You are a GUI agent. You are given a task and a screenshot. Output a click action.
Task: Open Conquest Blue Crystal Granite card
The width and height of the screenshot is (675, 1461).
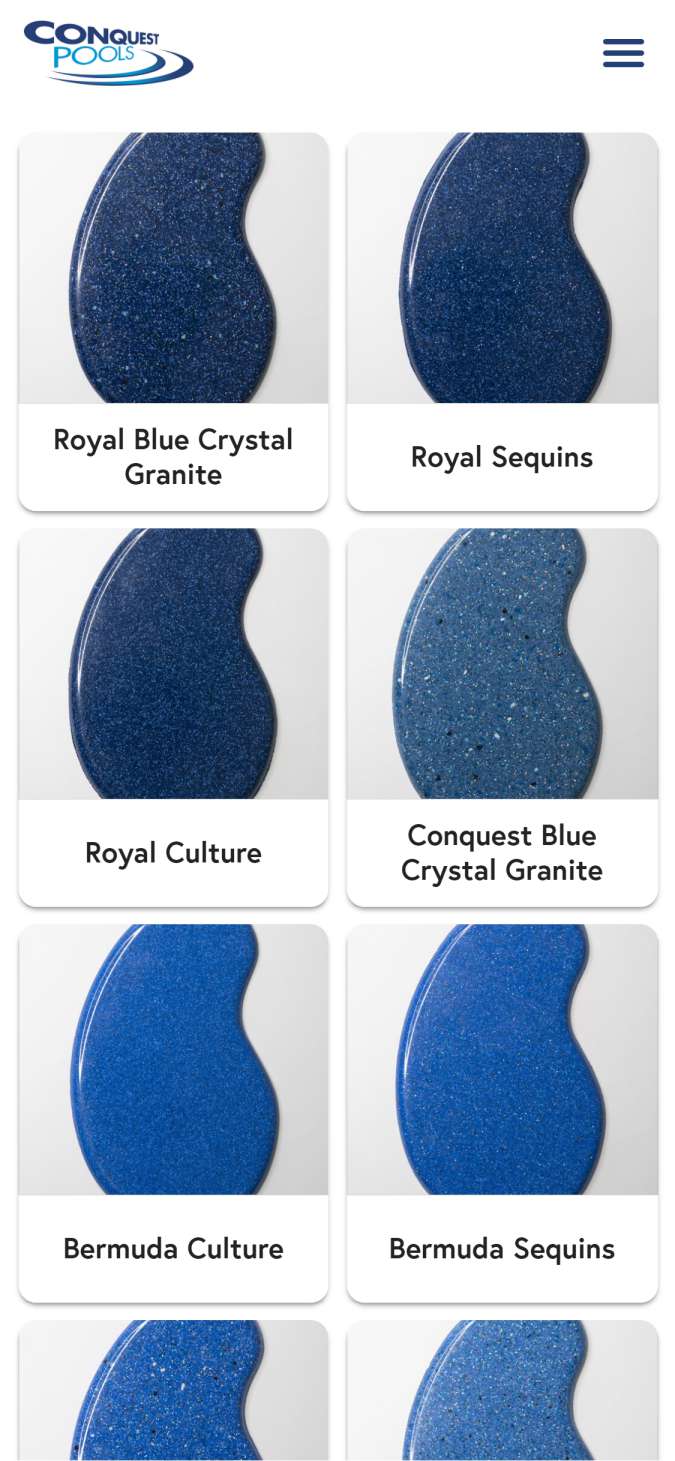click(x=502, y=716)
